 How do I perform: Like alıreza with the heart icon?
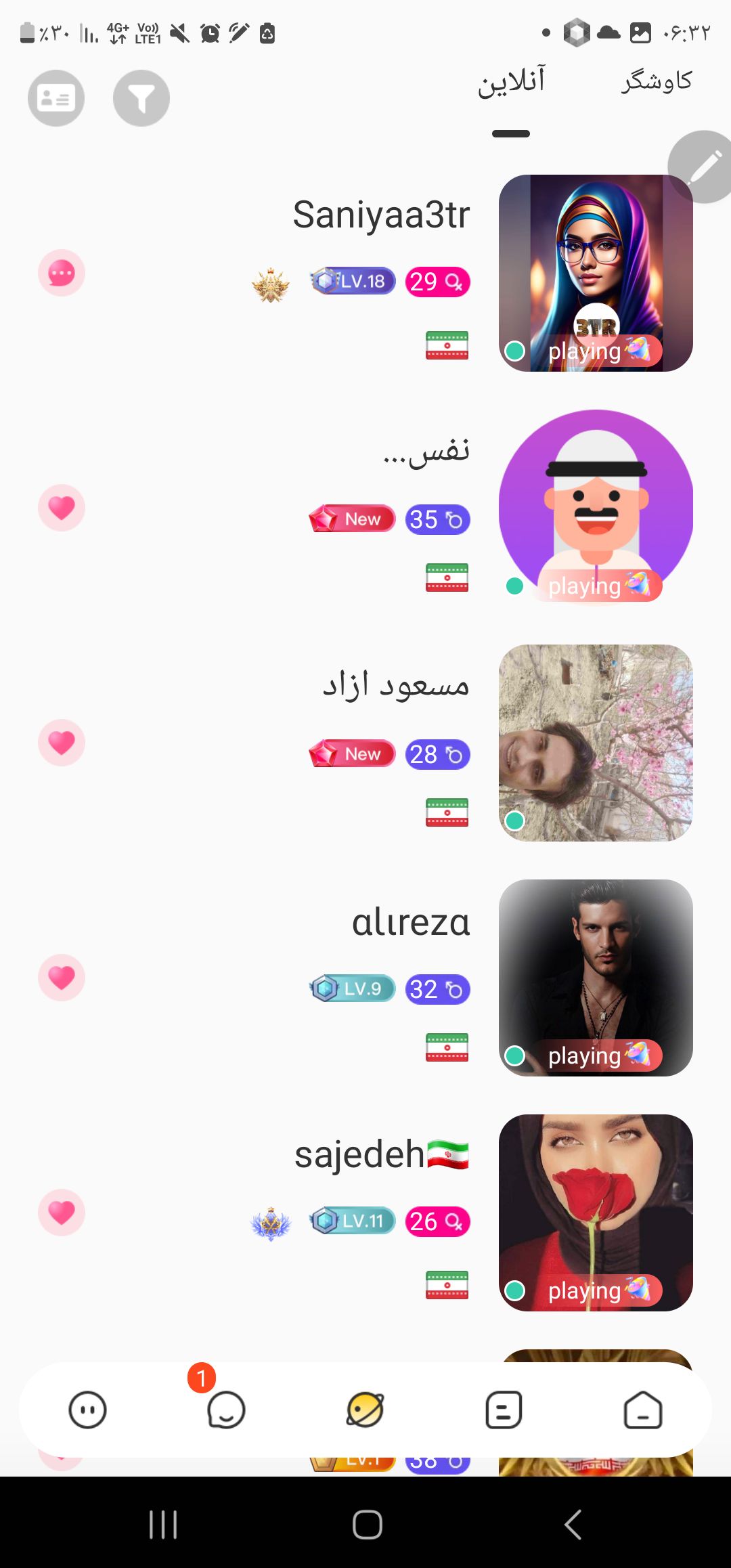(x=62, y=978)
